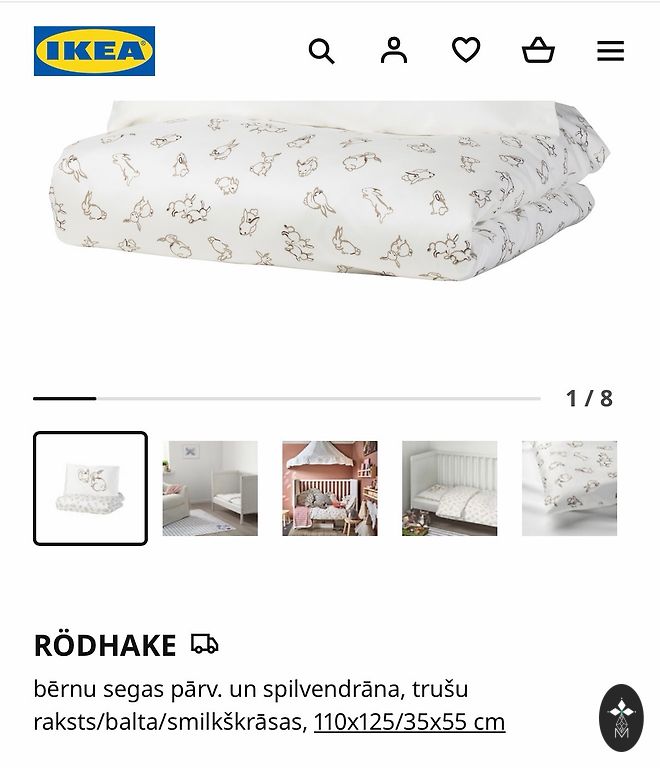Open the user account profile
This screenshot has width=660, height=768.
point(394,51)
